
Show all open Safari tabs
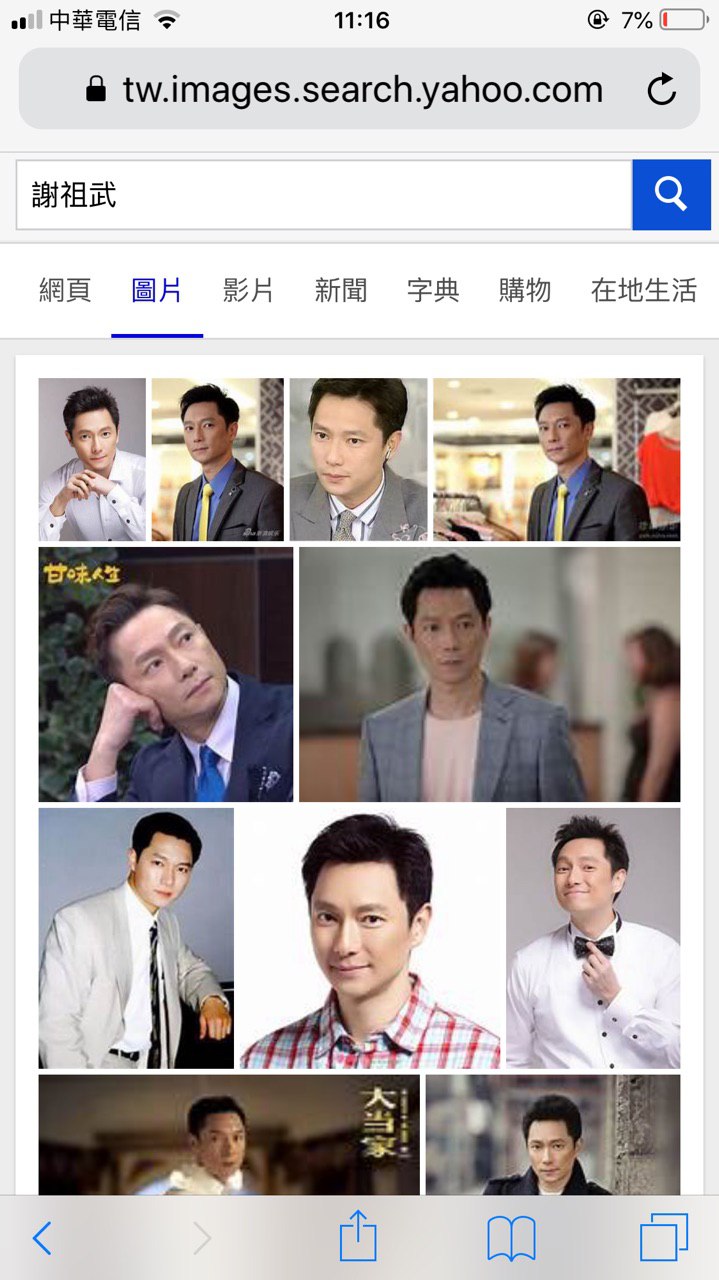click(664, 1239)
